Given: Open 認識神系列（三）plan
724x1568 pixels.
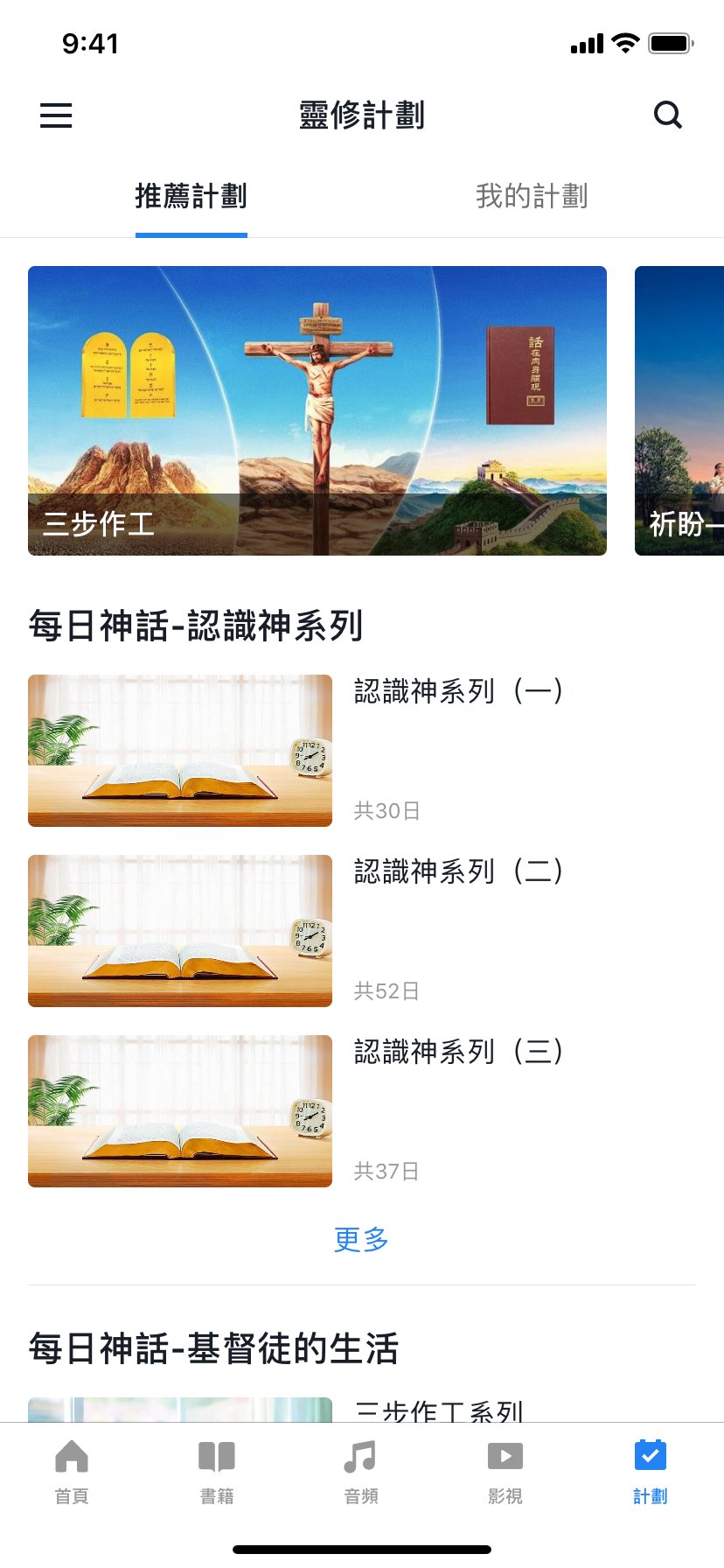Looking at the screenshot, I should click(x=362, y=1111).
